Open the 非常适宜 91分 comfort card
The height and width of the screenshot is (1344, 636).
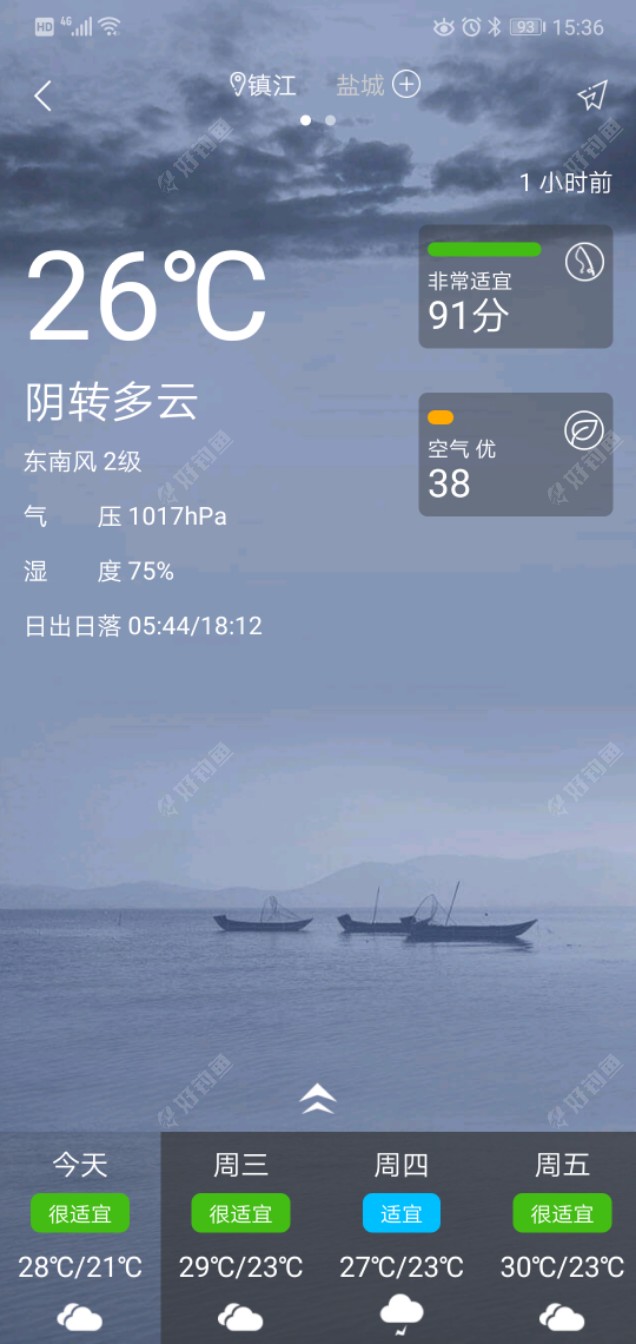pos(515,287)
